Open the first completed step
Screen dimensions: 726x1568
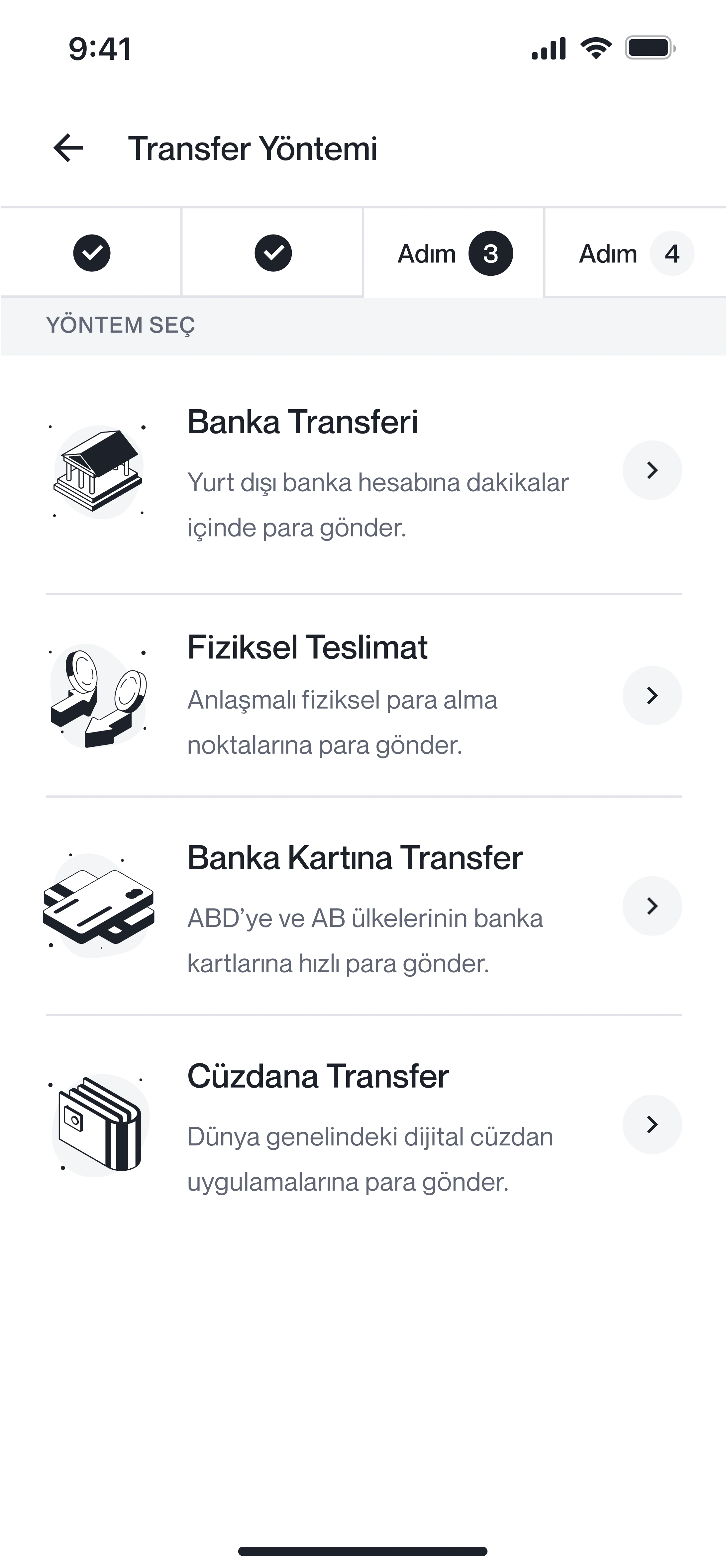pyautogui.click(x=91, y=253)
